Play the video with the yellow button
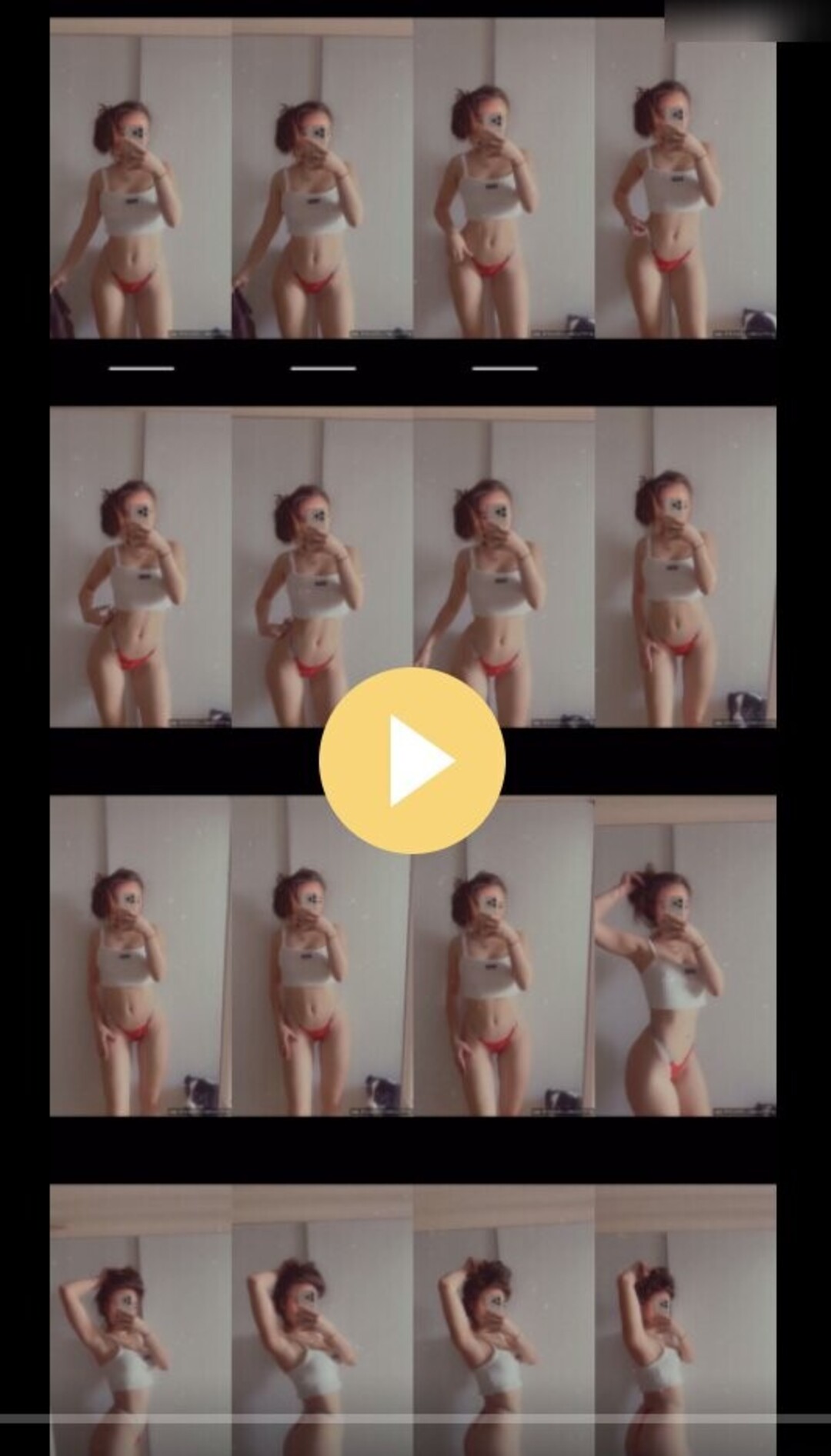Viewport: 831px width, 1456px height. (412, 760)
